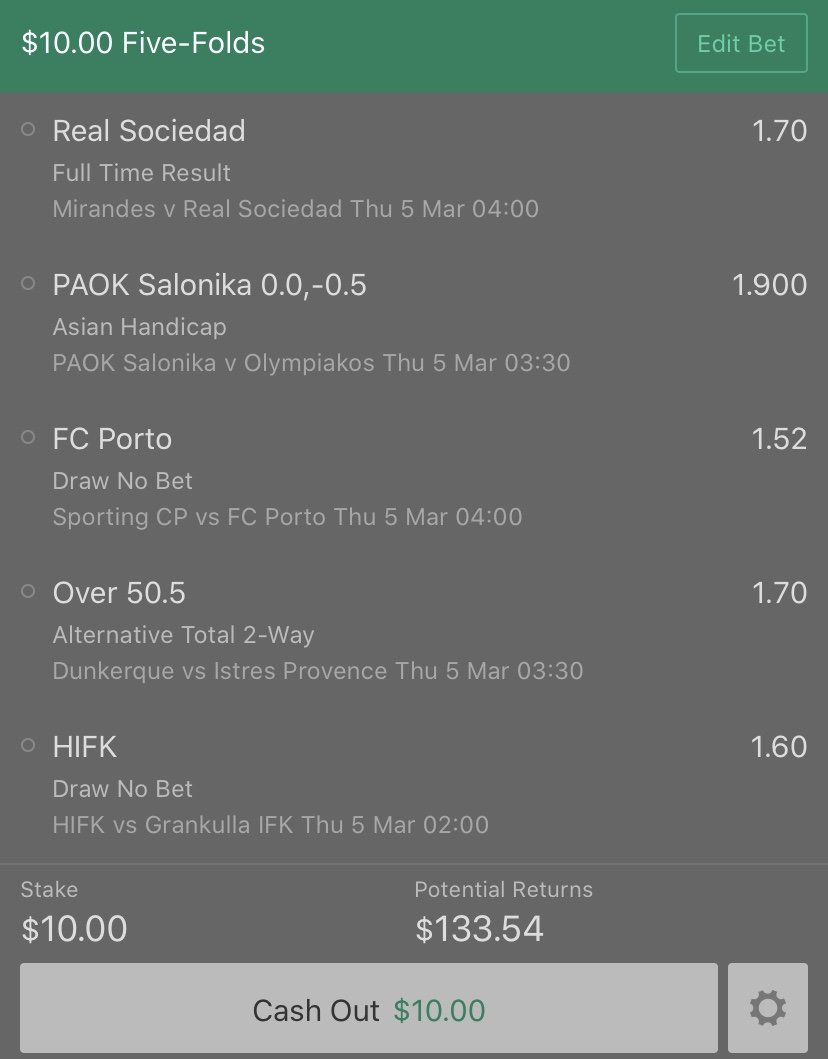
Task: Open cash out settings gear
Action: [767, 1008]
